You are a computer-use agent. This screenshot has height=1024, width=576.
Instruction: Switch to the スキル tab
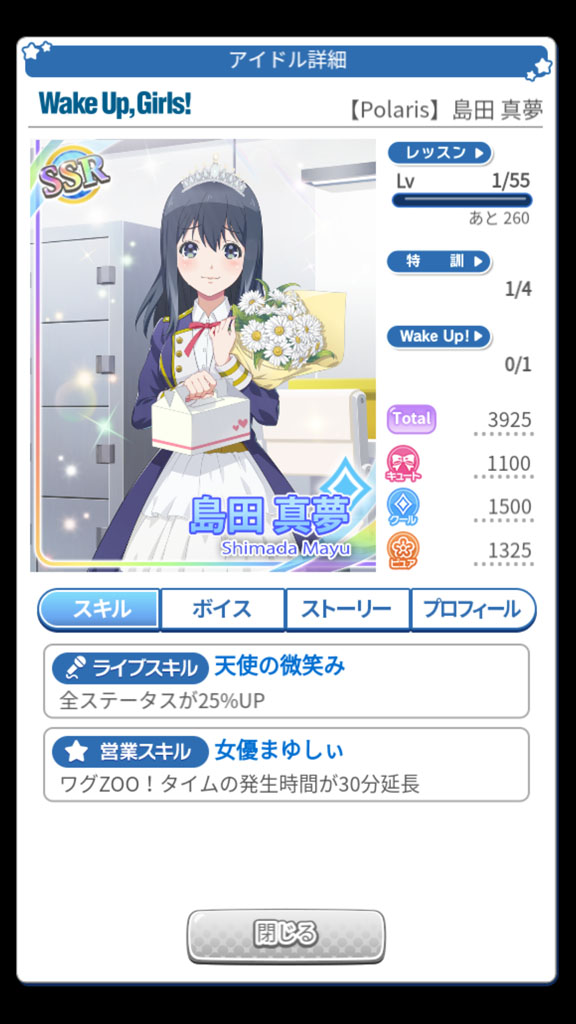coord(99,609)
